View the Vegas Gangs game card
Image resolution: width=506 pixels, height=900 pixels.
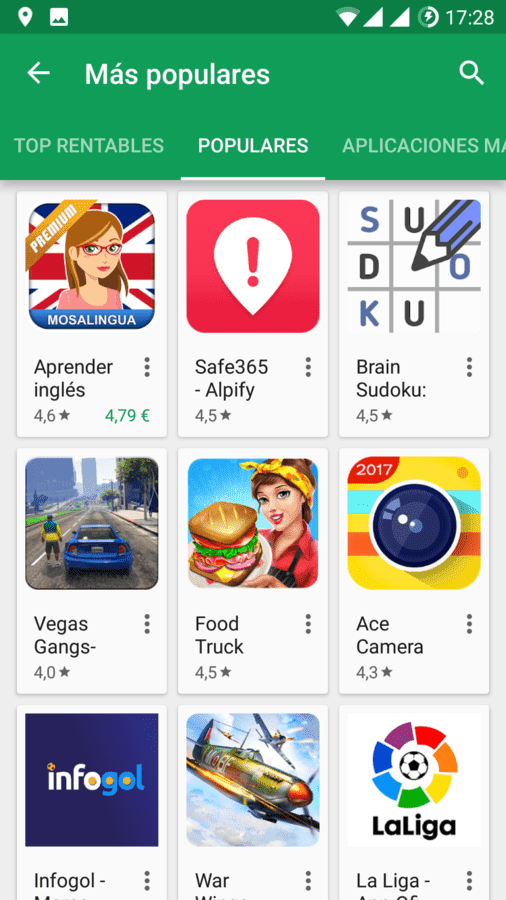pyautogui.click(x=92, y=571)
